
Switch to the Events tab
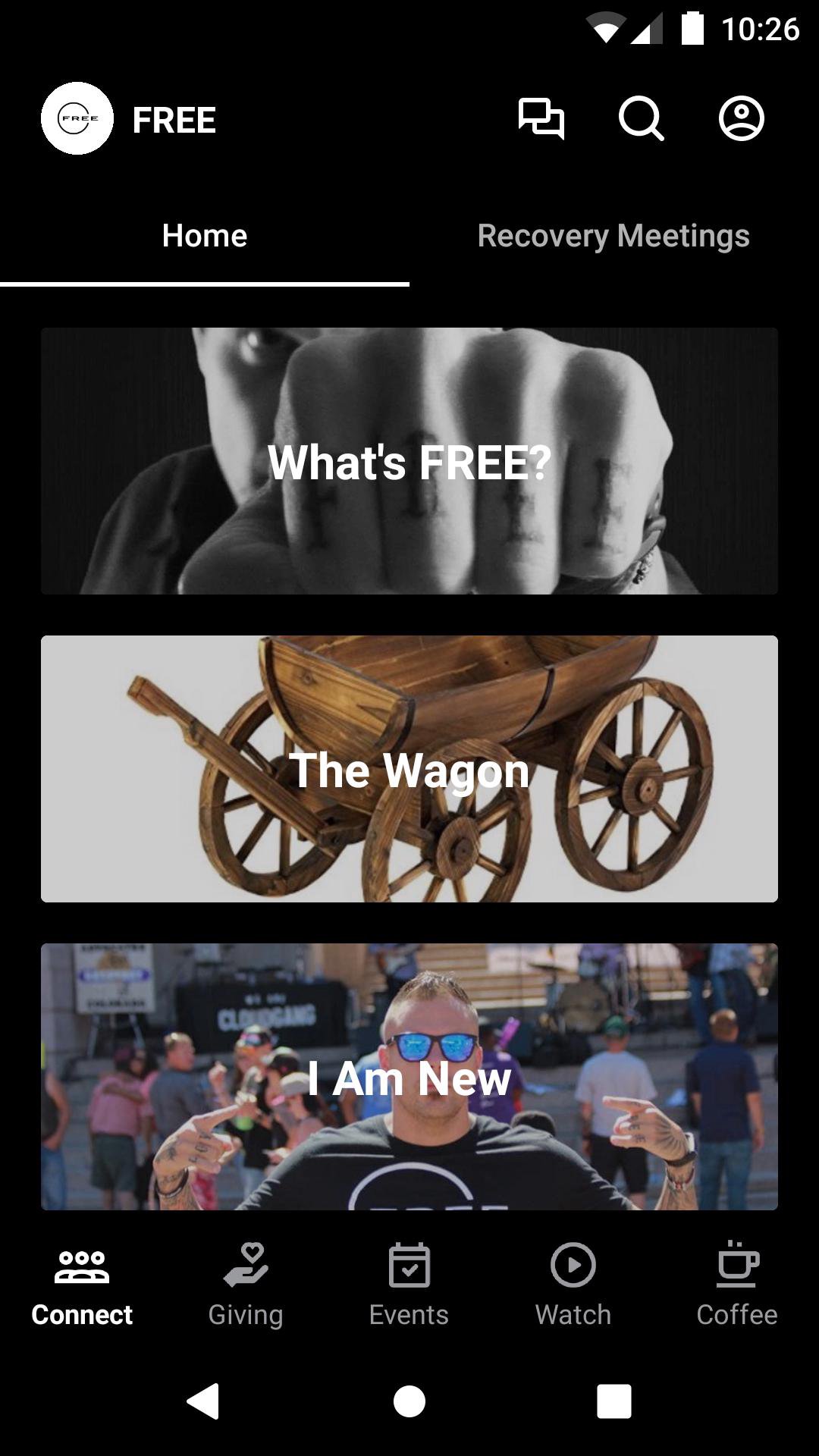[x=409, y=1283]
